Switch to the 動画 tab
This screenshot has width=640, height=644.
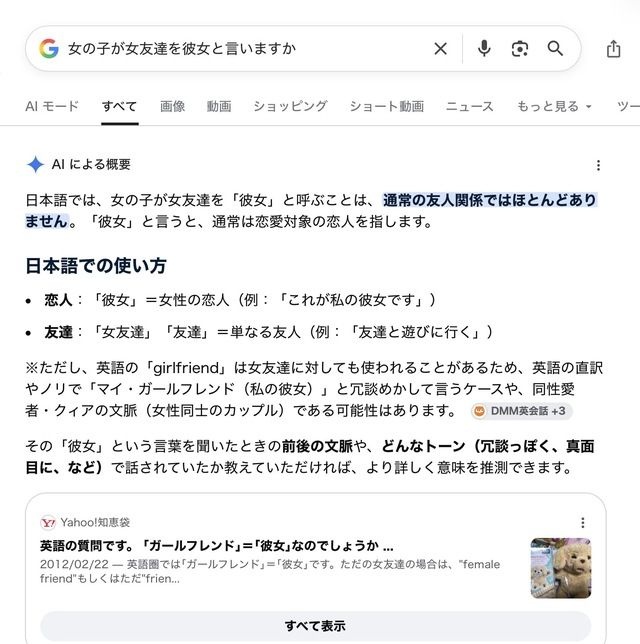pyautogui.click(x=219, y=106)
